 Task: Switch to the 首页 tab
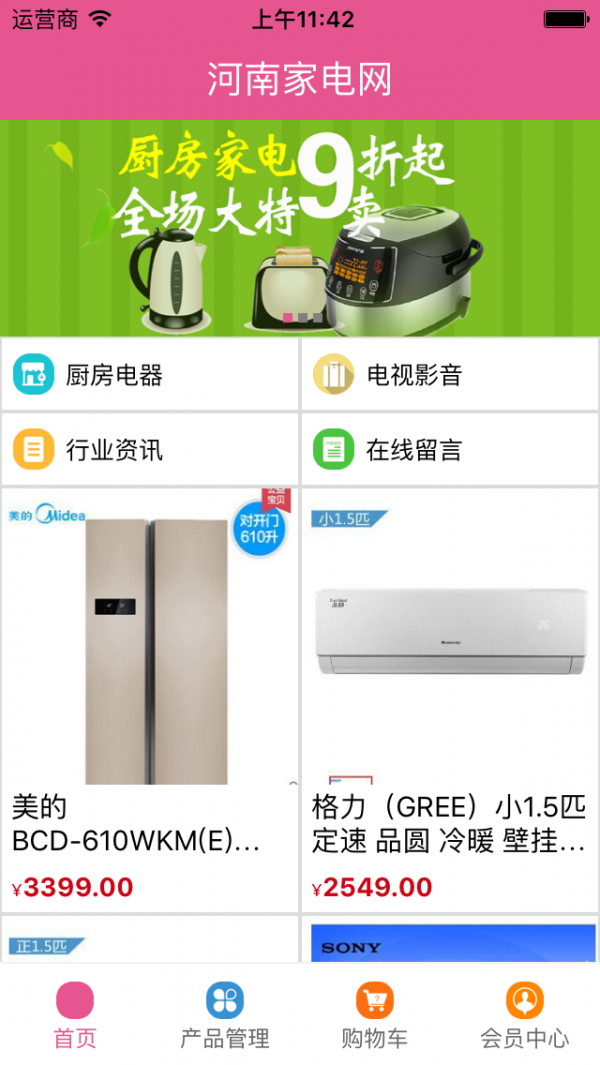pyautogui.click(x=75, y=1015)
